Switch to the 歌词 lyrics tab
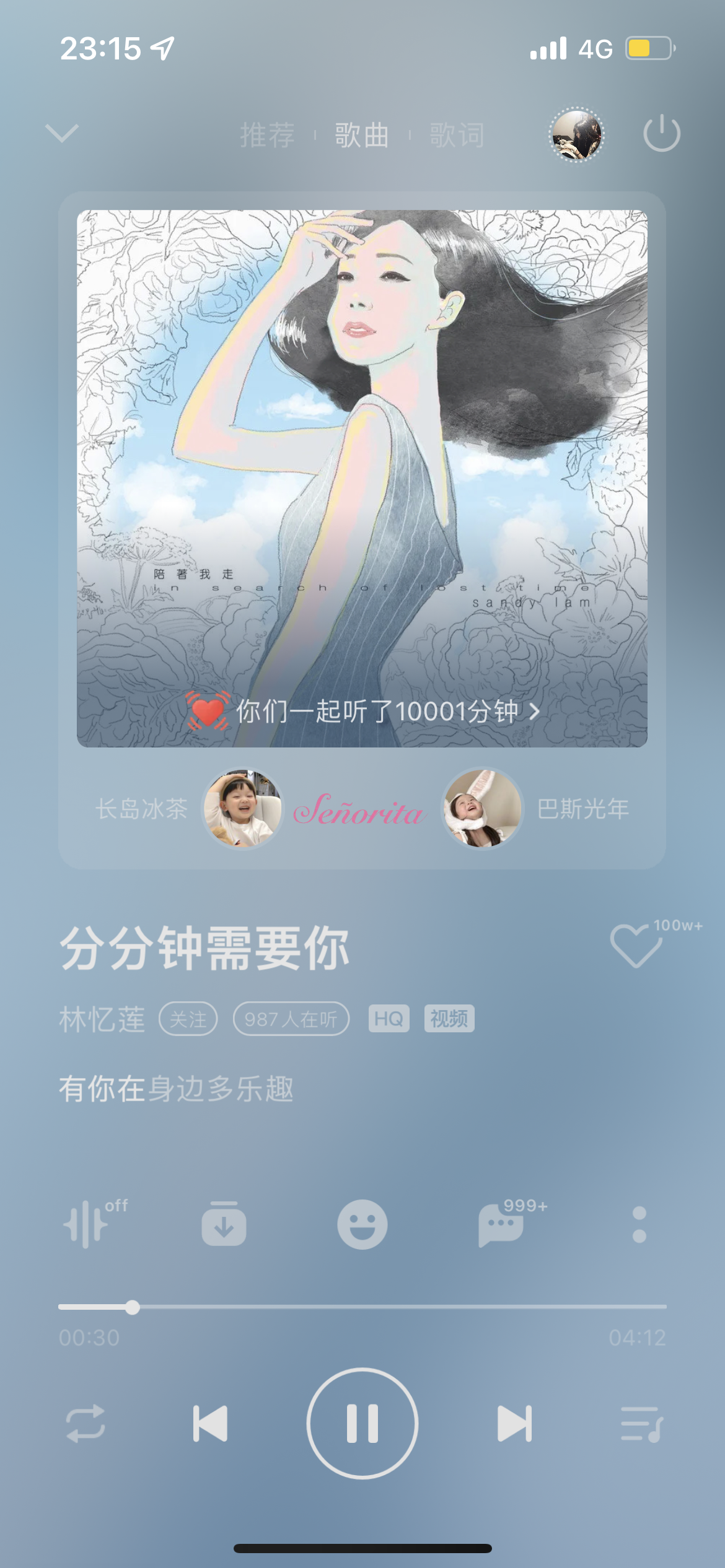 pos(457,135)
